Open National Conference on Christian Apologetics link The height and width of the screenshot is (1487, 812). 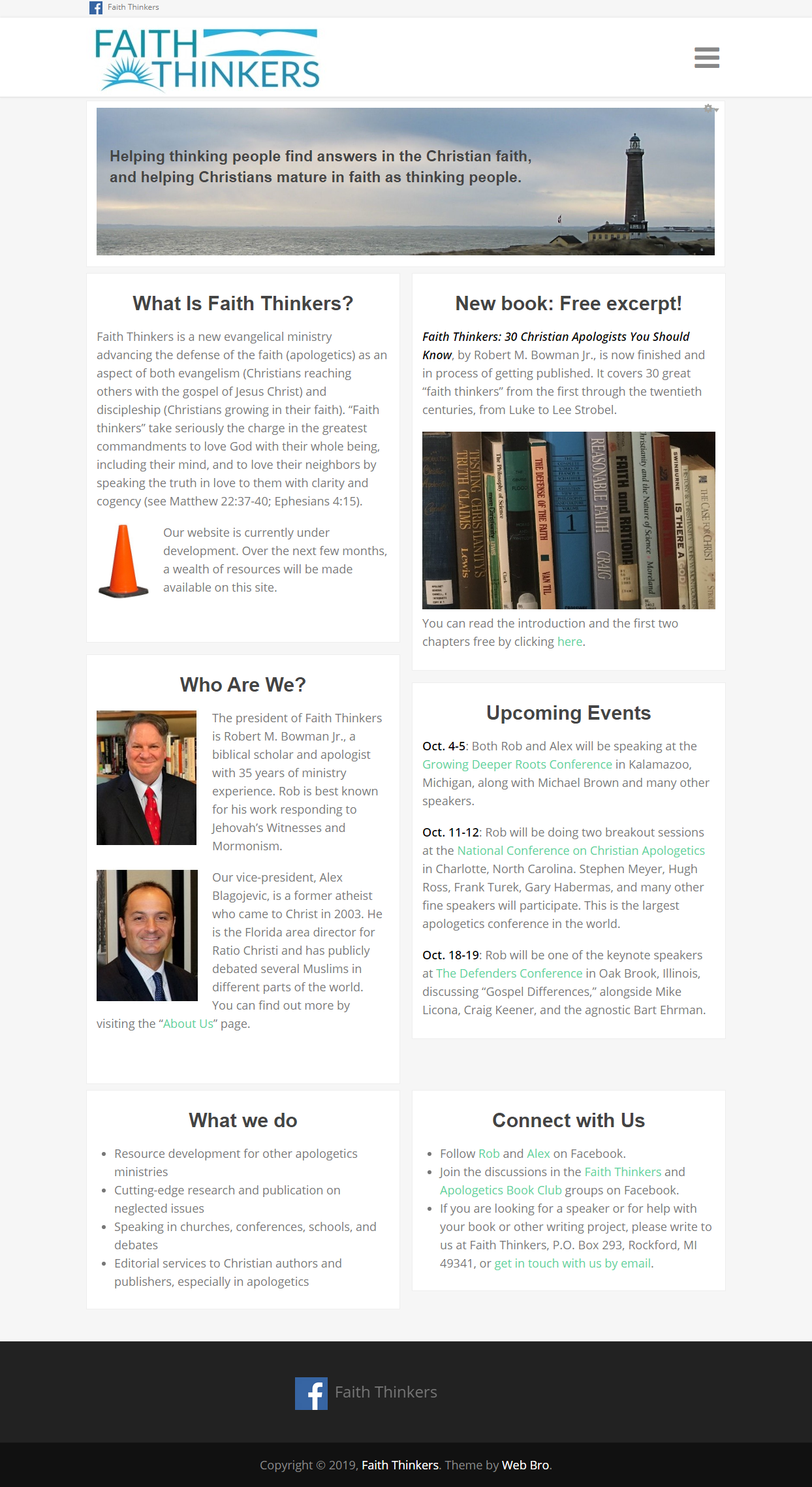581,850
